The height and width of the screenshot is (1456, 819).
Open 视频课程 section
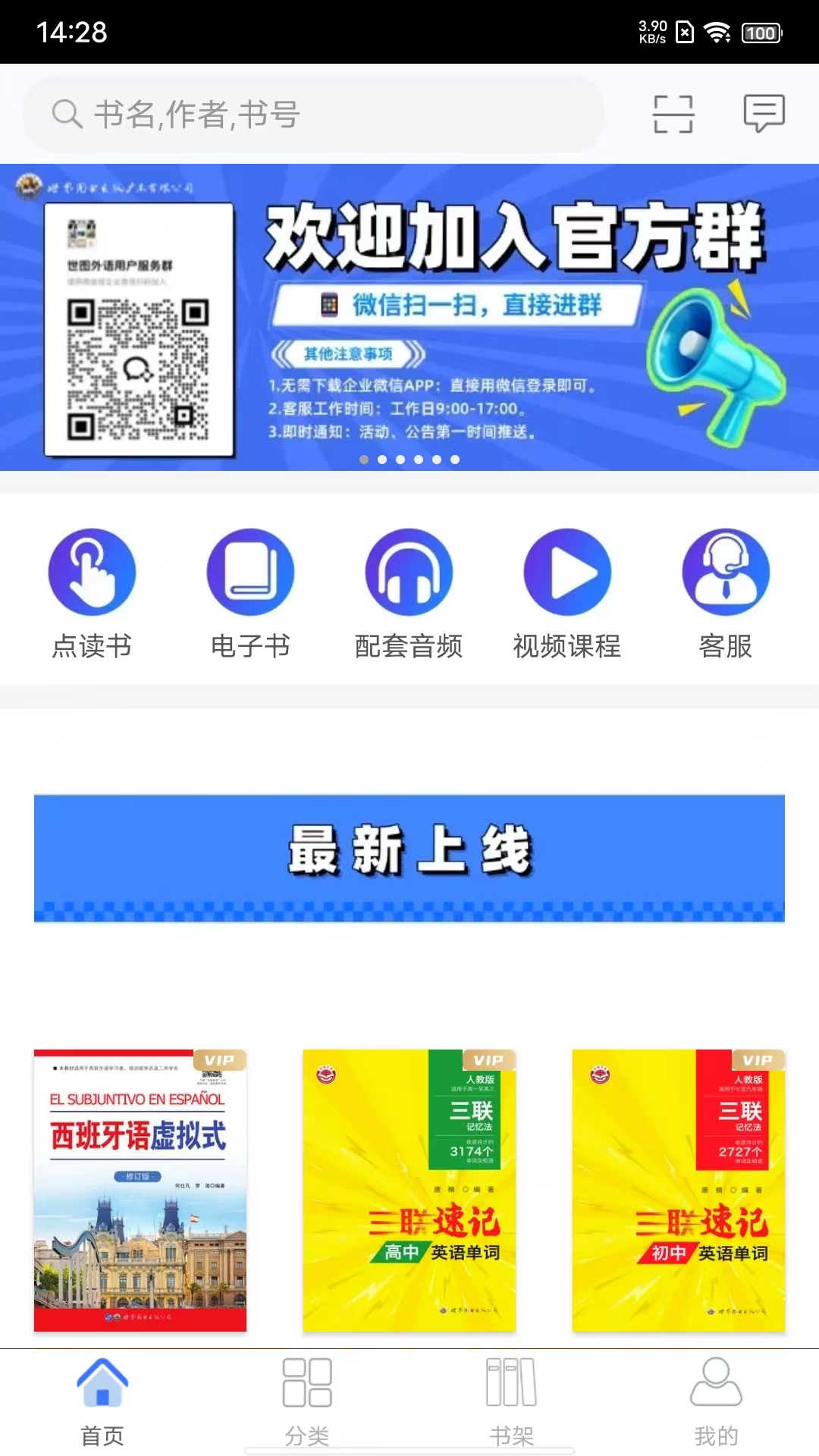pos(567,593)
